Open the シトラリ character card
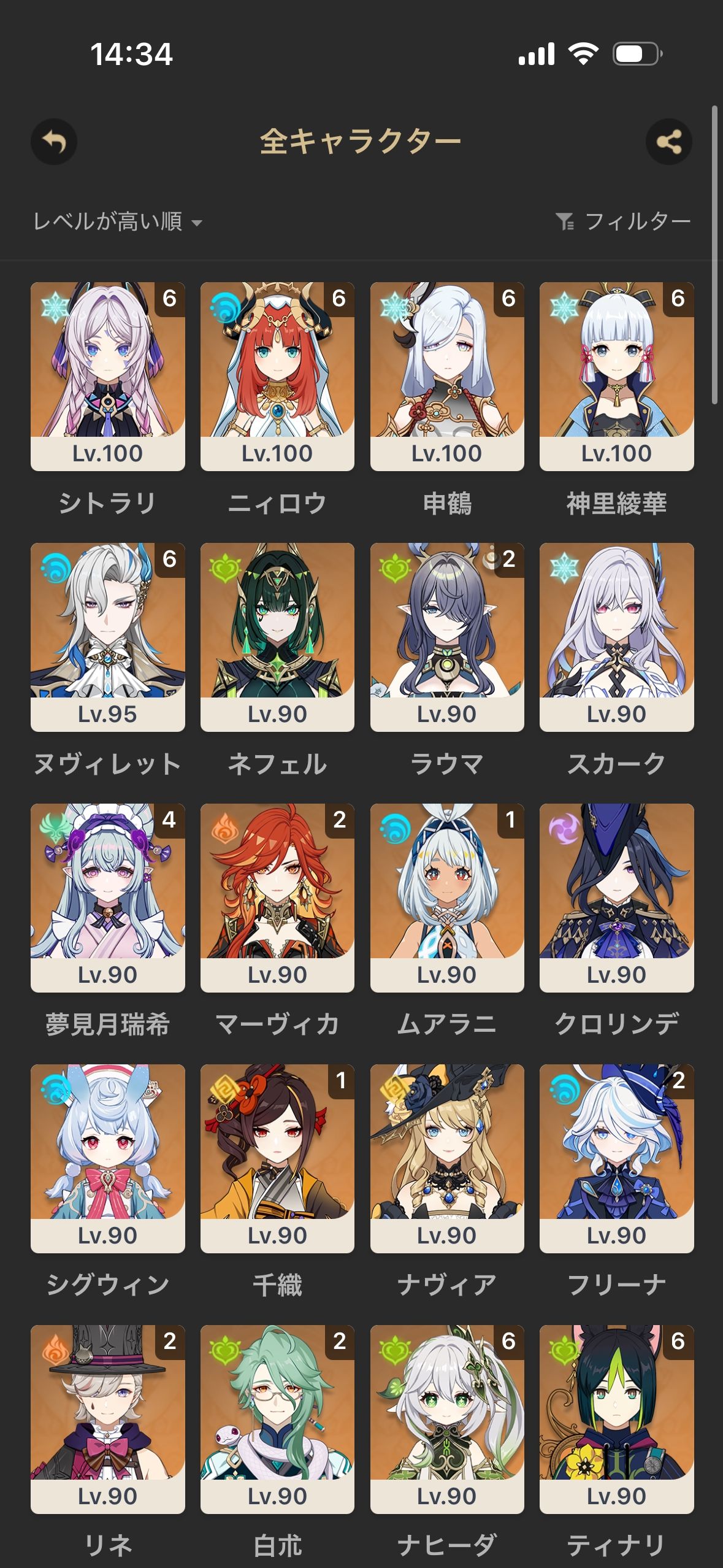Image resolution: width=723 pixels, height=1568 pixels. click(x=107, y=376)
